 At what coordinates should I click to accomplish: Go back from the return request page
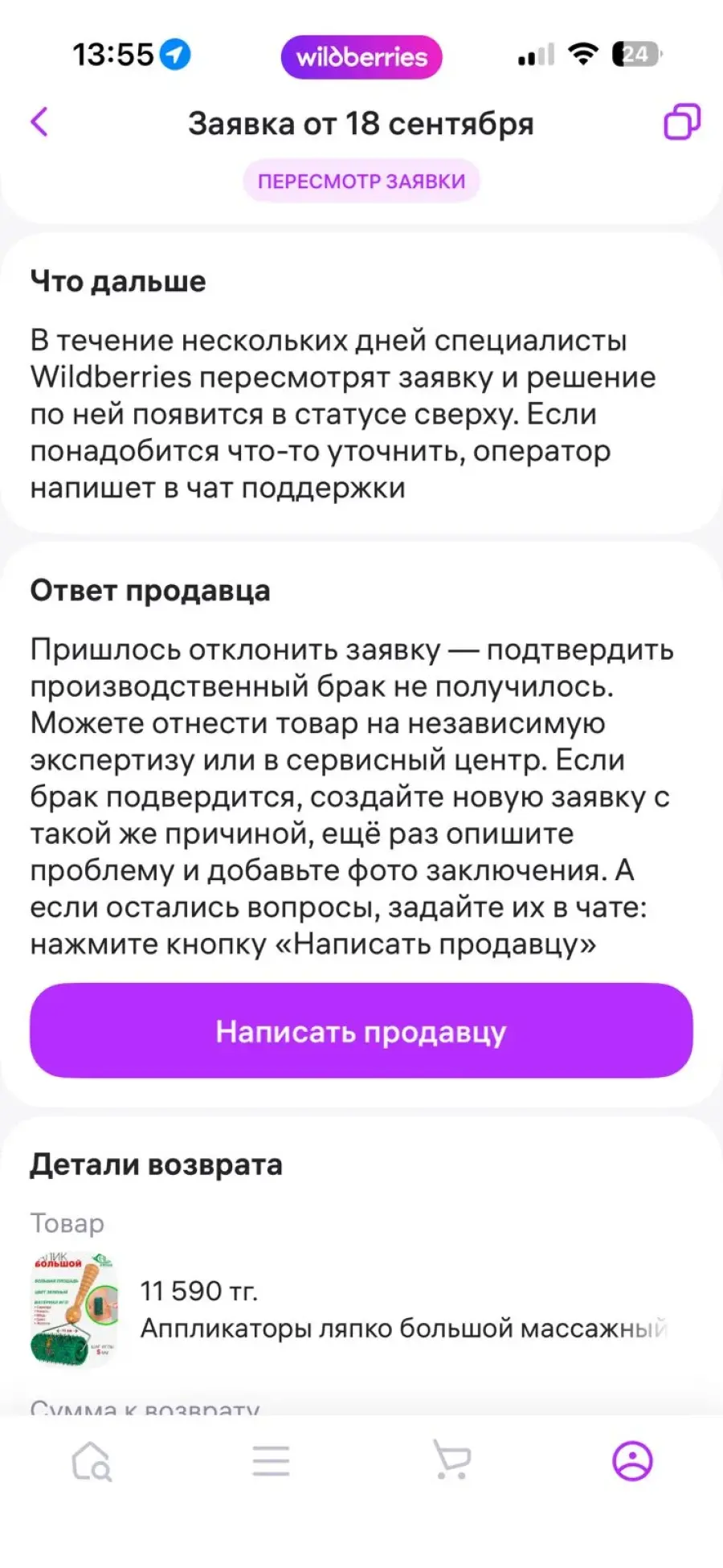[x=39, y=122]
